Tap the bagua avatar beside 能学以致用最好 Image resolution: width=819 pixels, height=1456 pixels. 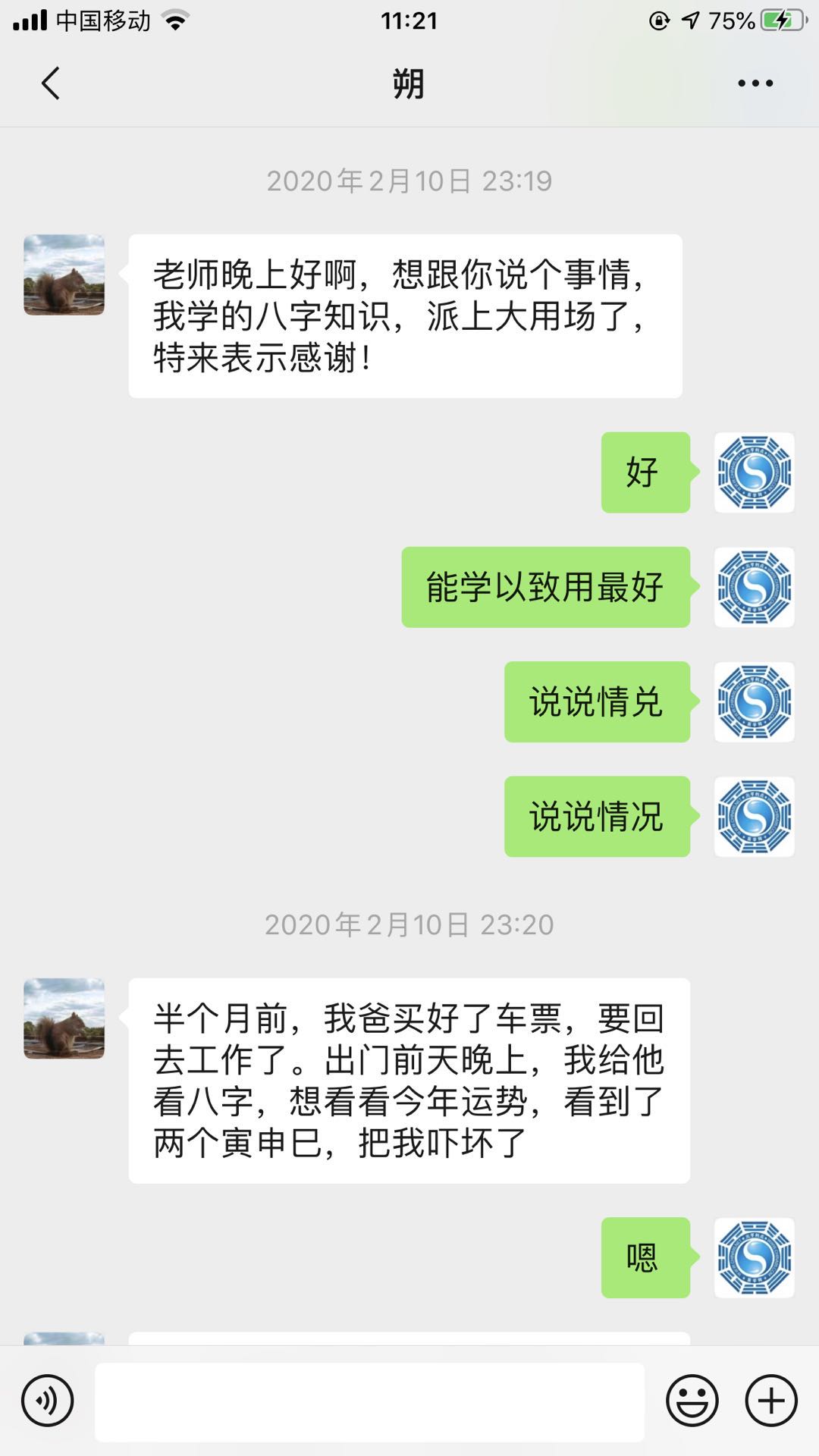point(754,587)
